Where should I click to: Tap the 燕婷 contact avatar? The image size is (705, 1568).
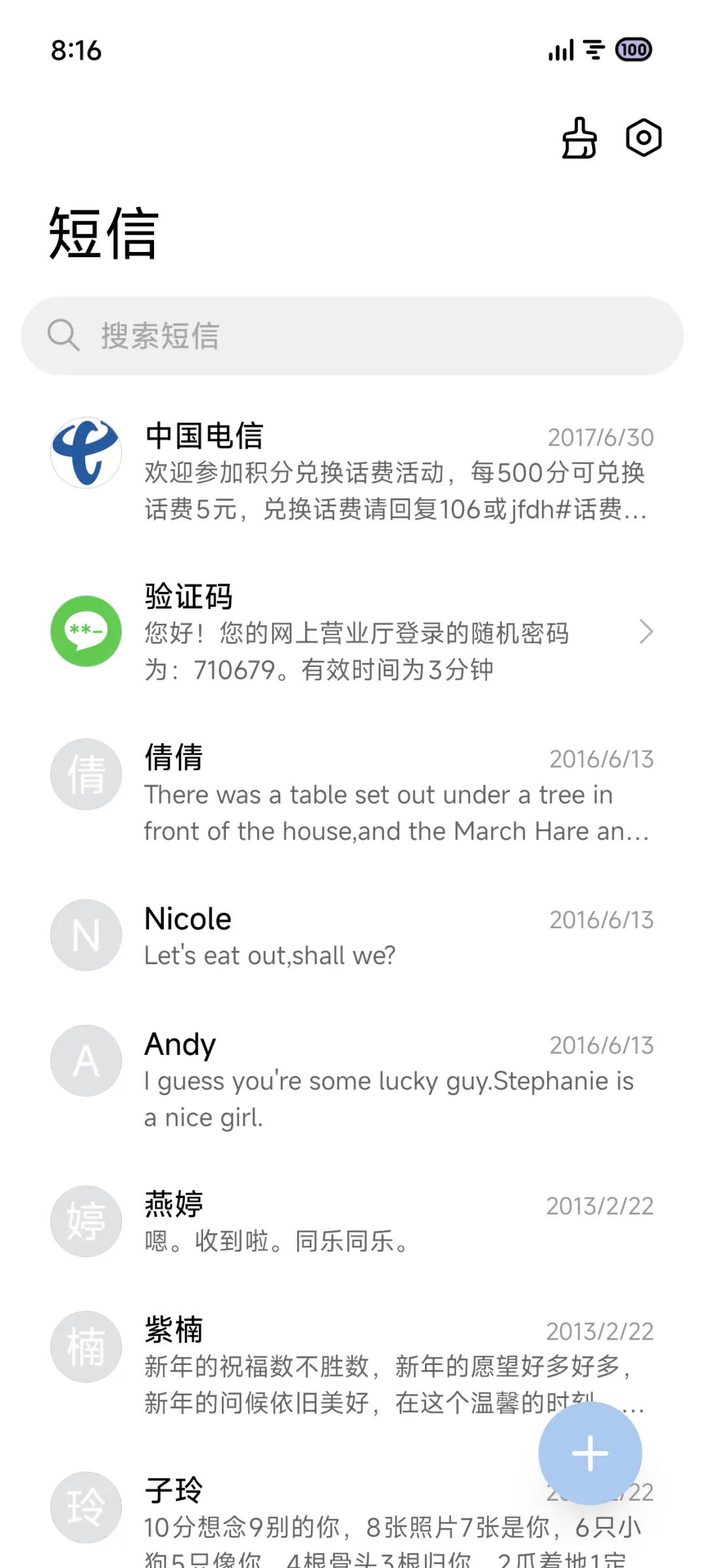pyautogui.click(x=86, y=1221)
